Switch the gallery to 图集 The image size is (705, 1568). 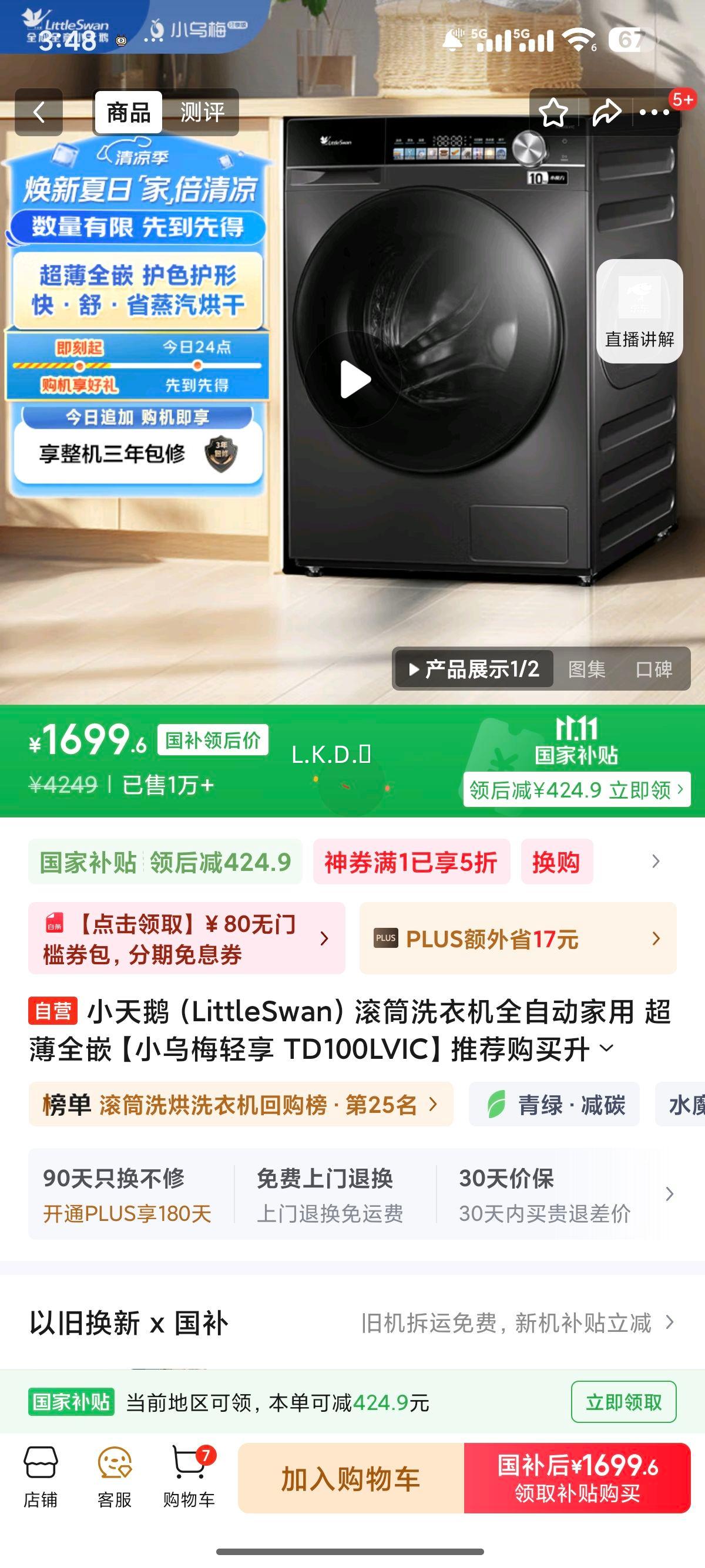tap(586, 669)
